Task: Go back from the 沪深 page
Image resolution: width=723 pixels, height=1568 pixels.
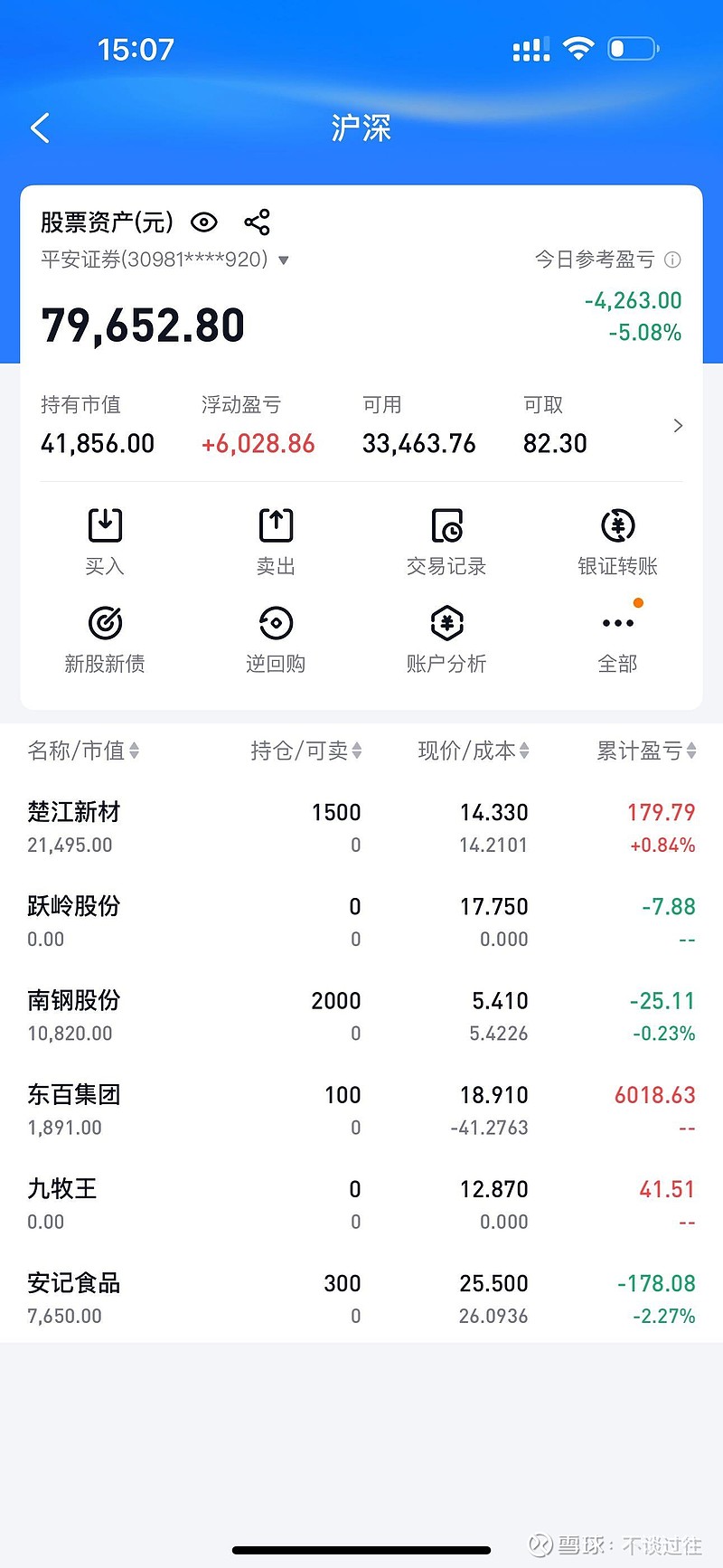Action: click(x=40, y=128)
